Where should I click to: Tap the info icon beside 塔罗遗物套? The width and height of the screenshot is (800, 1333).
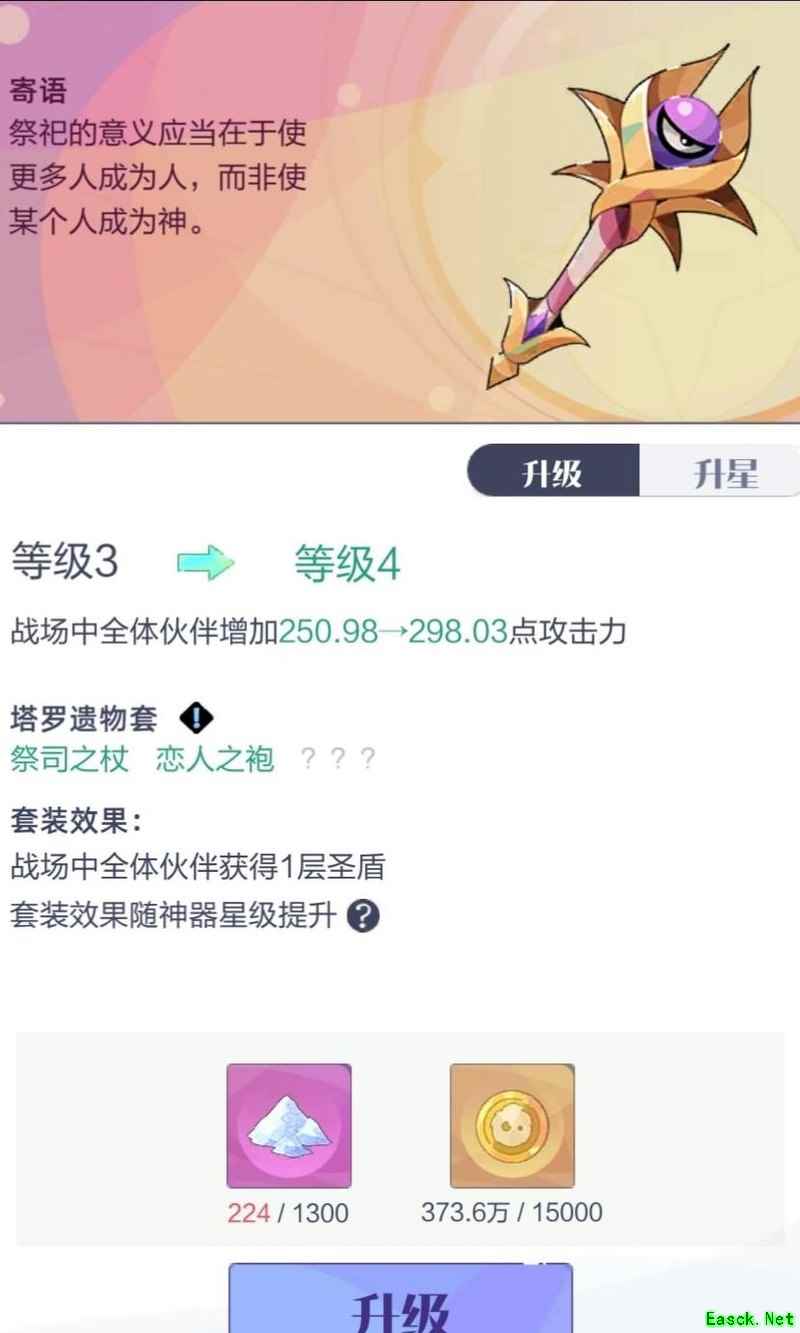tap(197, 716)
